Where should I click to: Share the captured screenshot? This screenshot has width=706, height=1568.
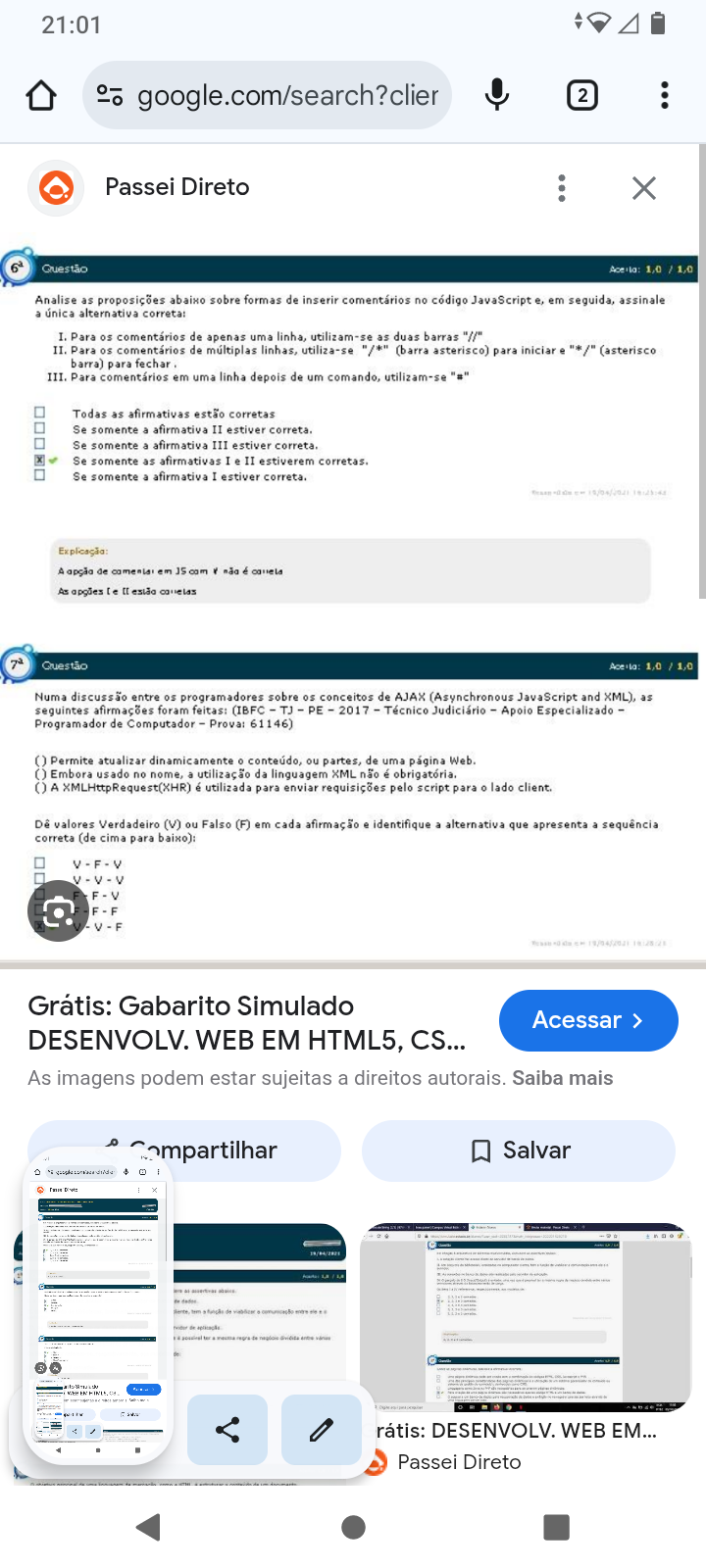click(x=227, y=1430)
